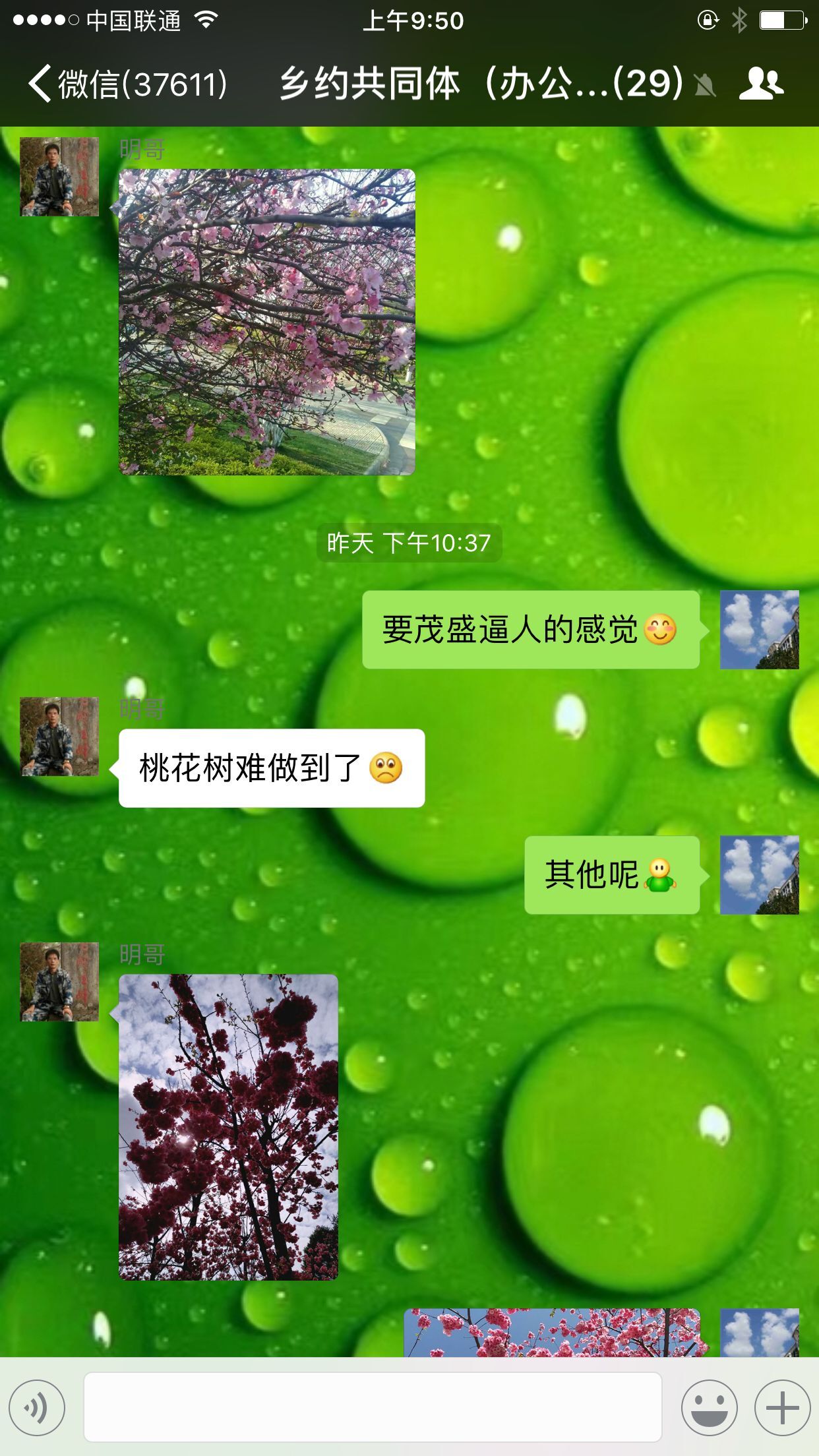Screen dimensions: 819x1456
Task: Open own avatar beside the 要茂盛逼人的感觉 message
Action: tap(759, 630)
